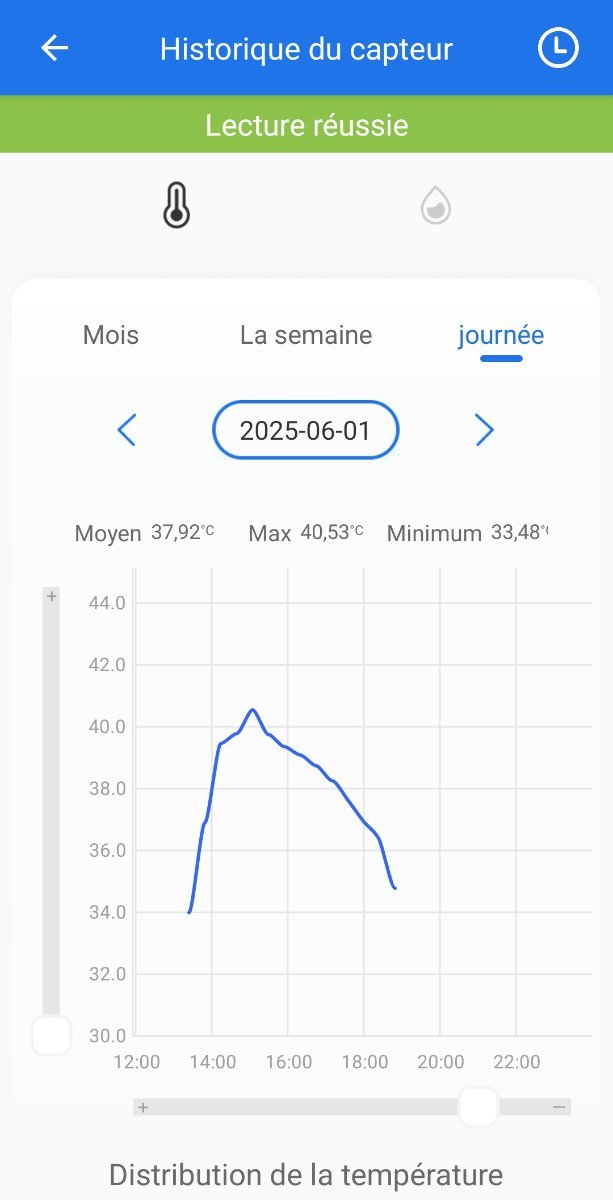
Task: Switch to La semaine tab
Action: (306, 335)
